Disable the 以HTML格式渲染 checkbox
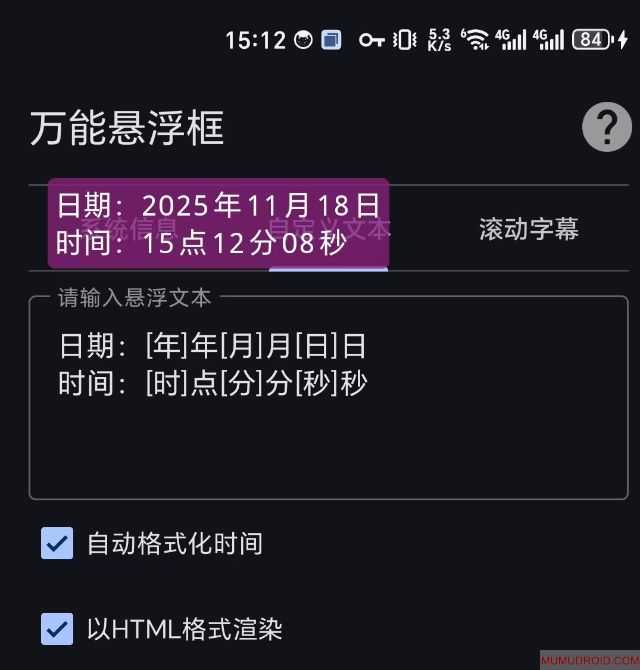Viewport: 640px width, 670px height. (57, 629)
